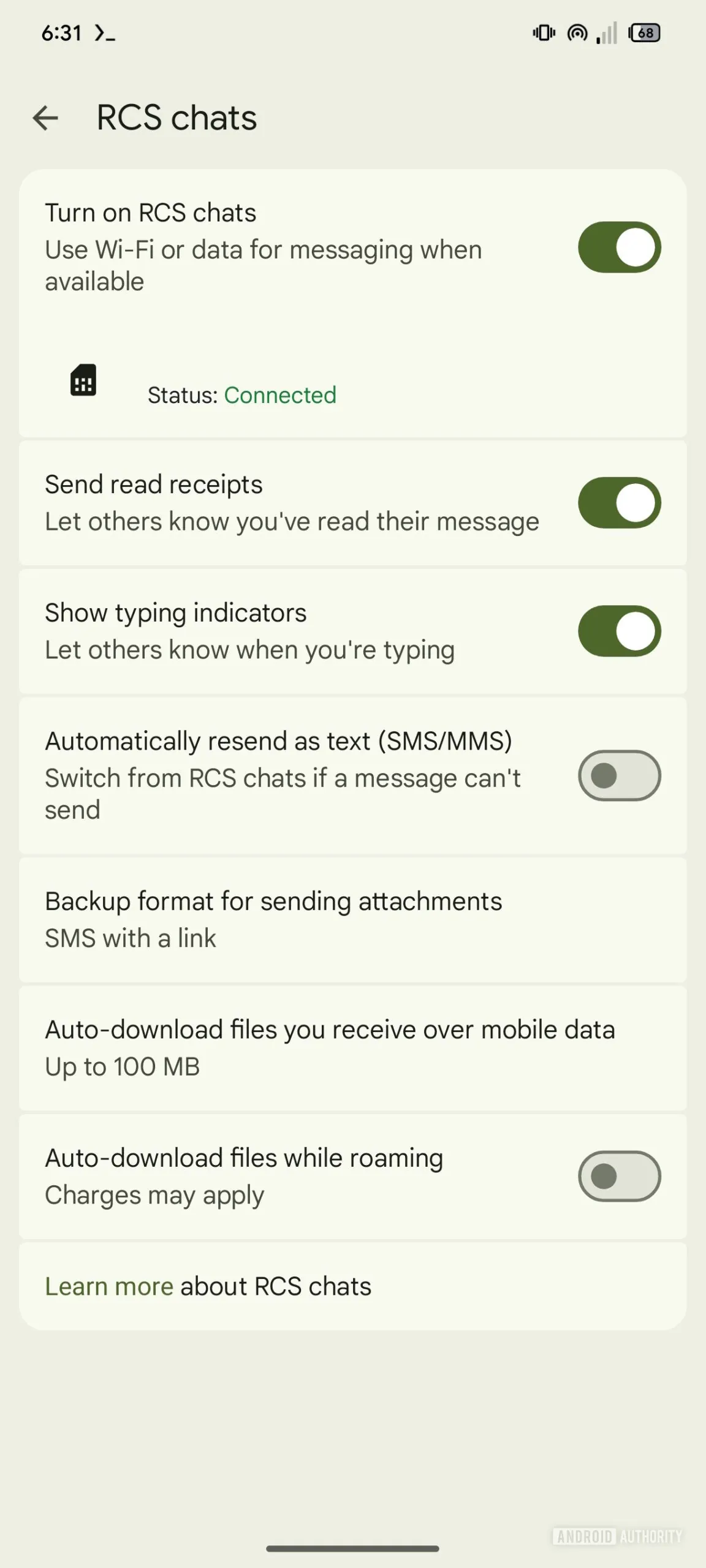The width and height of the screenshot is (706, 1568).
Task: Toggle Show typing indicators off
Action: [x=619, y=631]
